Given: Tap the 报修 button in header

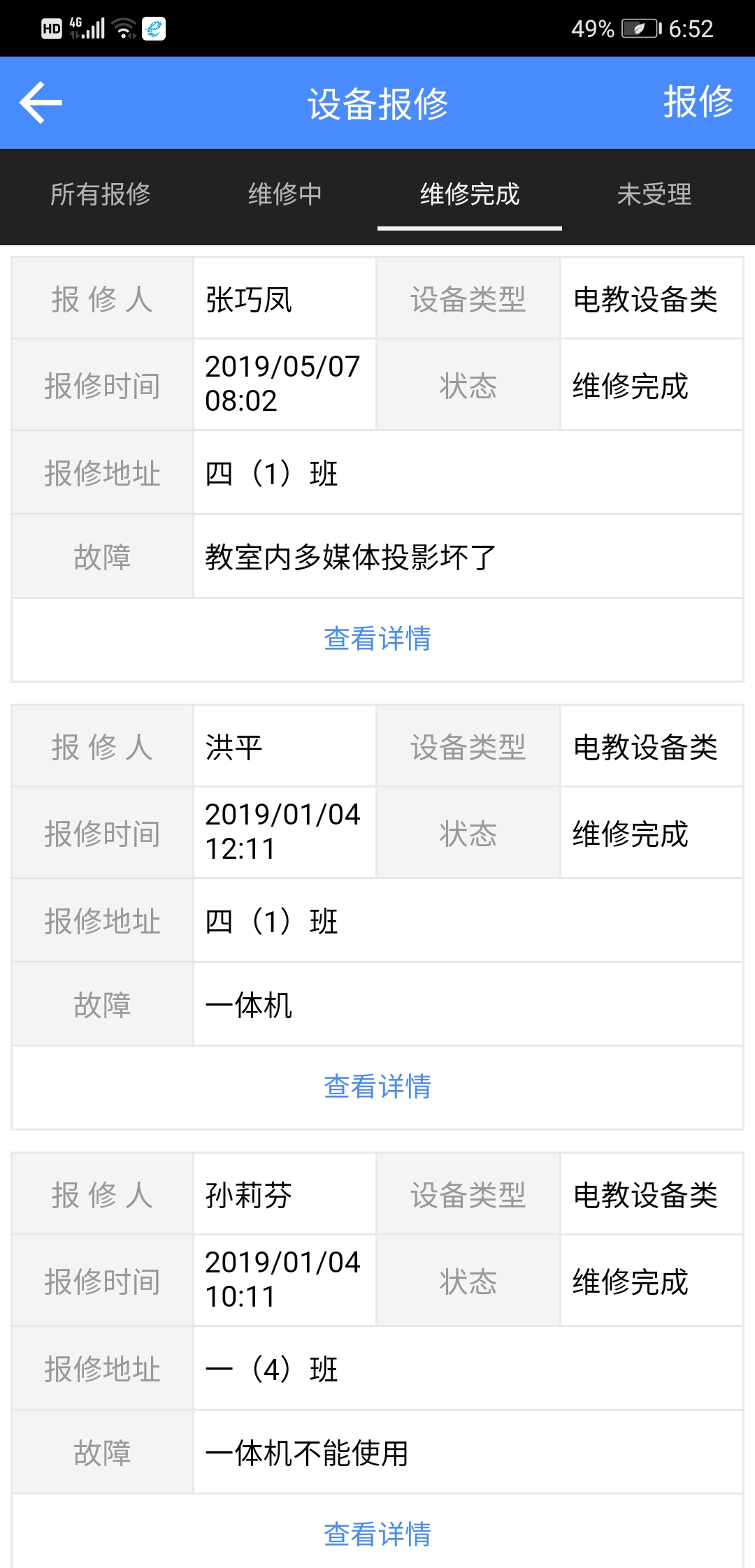Looking at the screenshot, I should (x=698, y=102).
